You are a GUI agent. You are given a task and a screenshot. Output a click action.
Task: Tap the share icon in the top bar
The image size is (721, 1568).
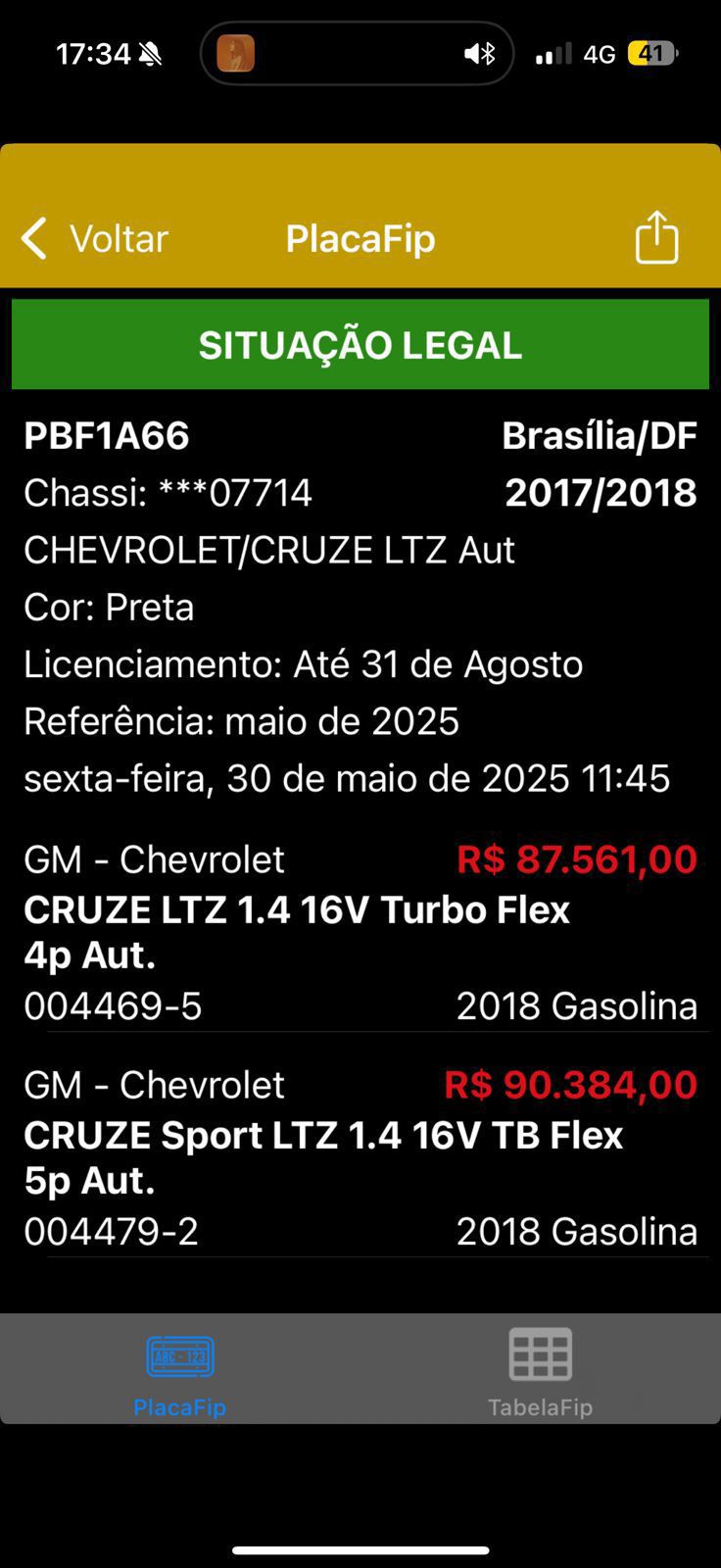[656, 237]
